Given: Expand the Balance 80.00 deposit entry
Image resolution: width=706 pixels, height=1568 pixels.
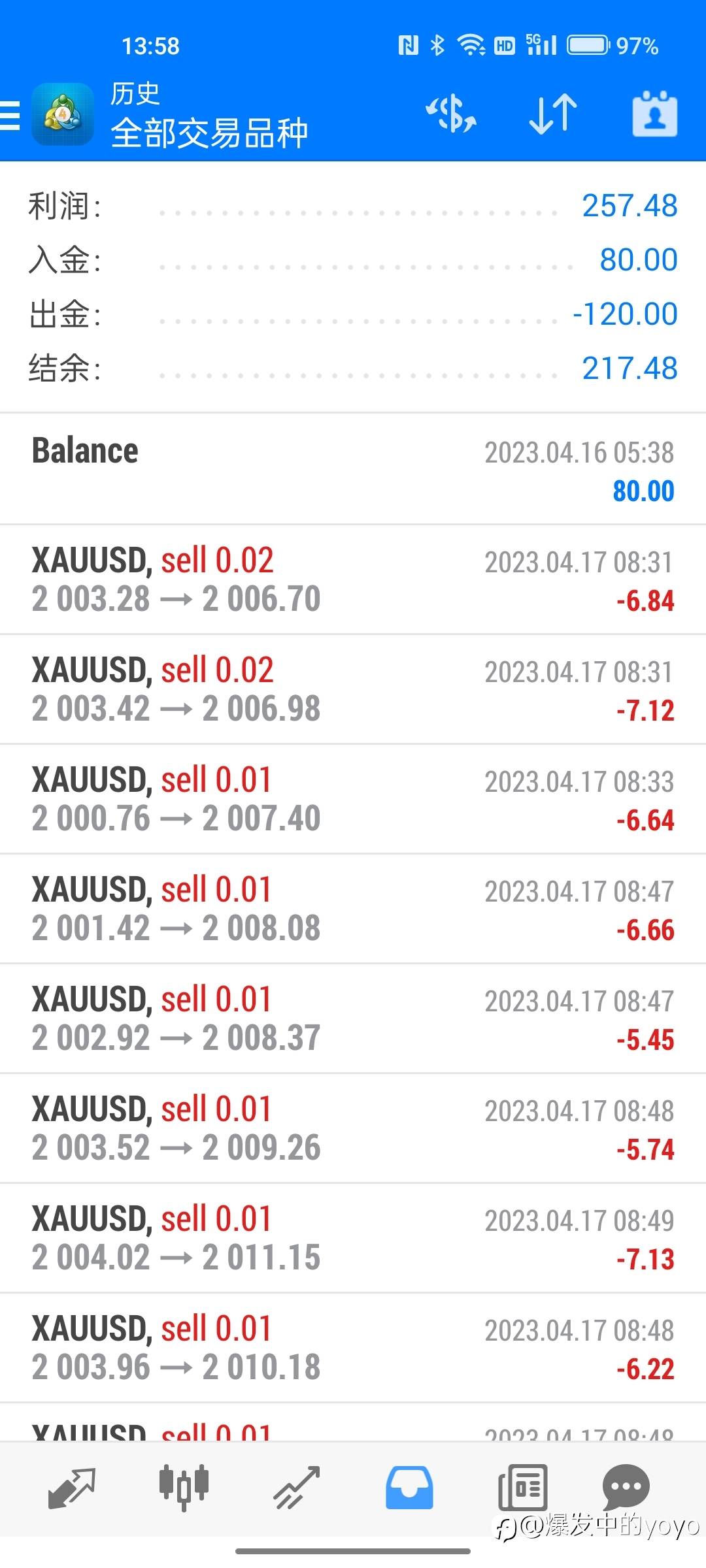Looking at the screenshot, I should point(353,470).
